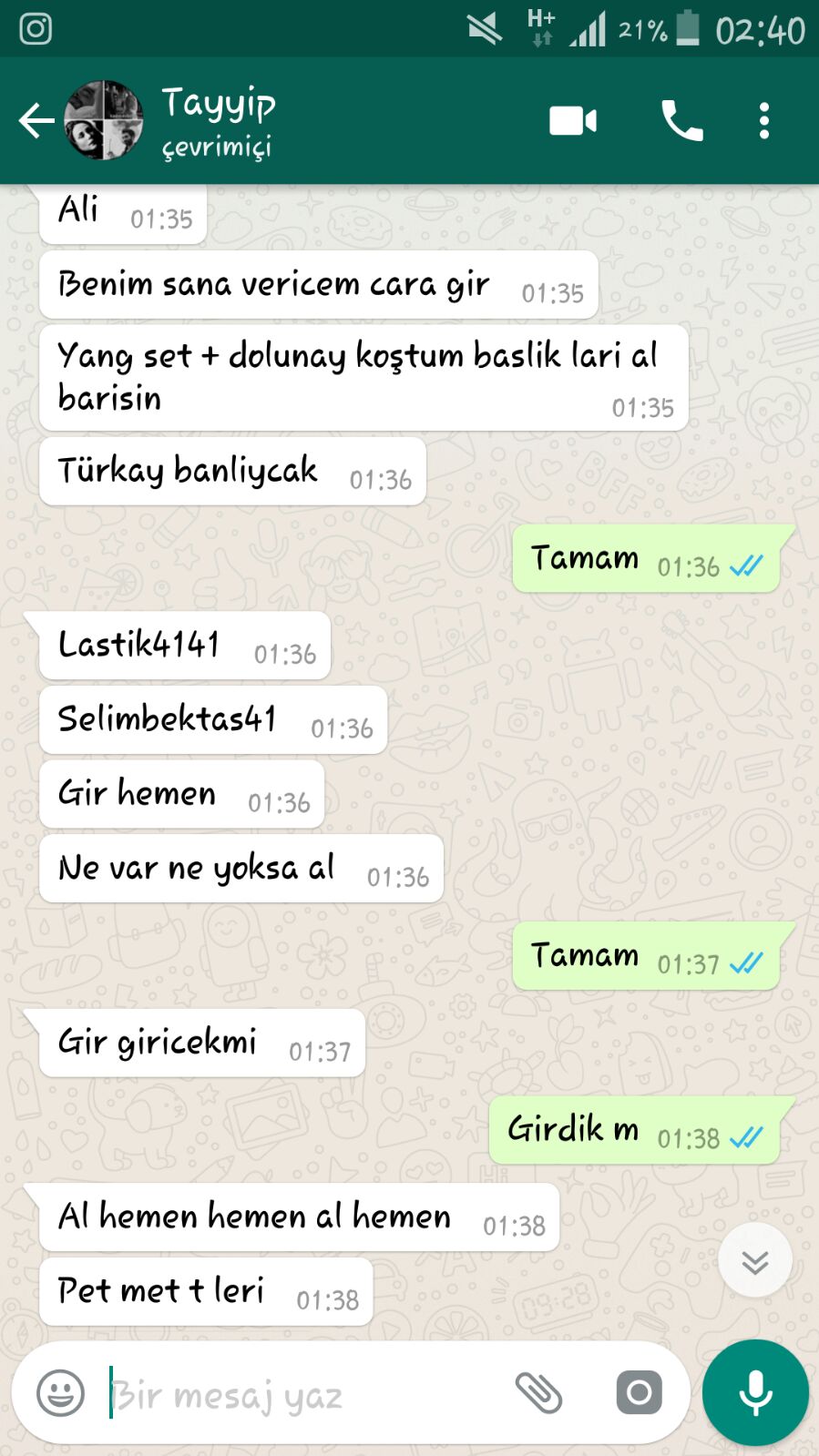Open the emoji picker
The height and width of the screenshot is (1456, 819).
pyautogui.click(x=60, y=1392)
